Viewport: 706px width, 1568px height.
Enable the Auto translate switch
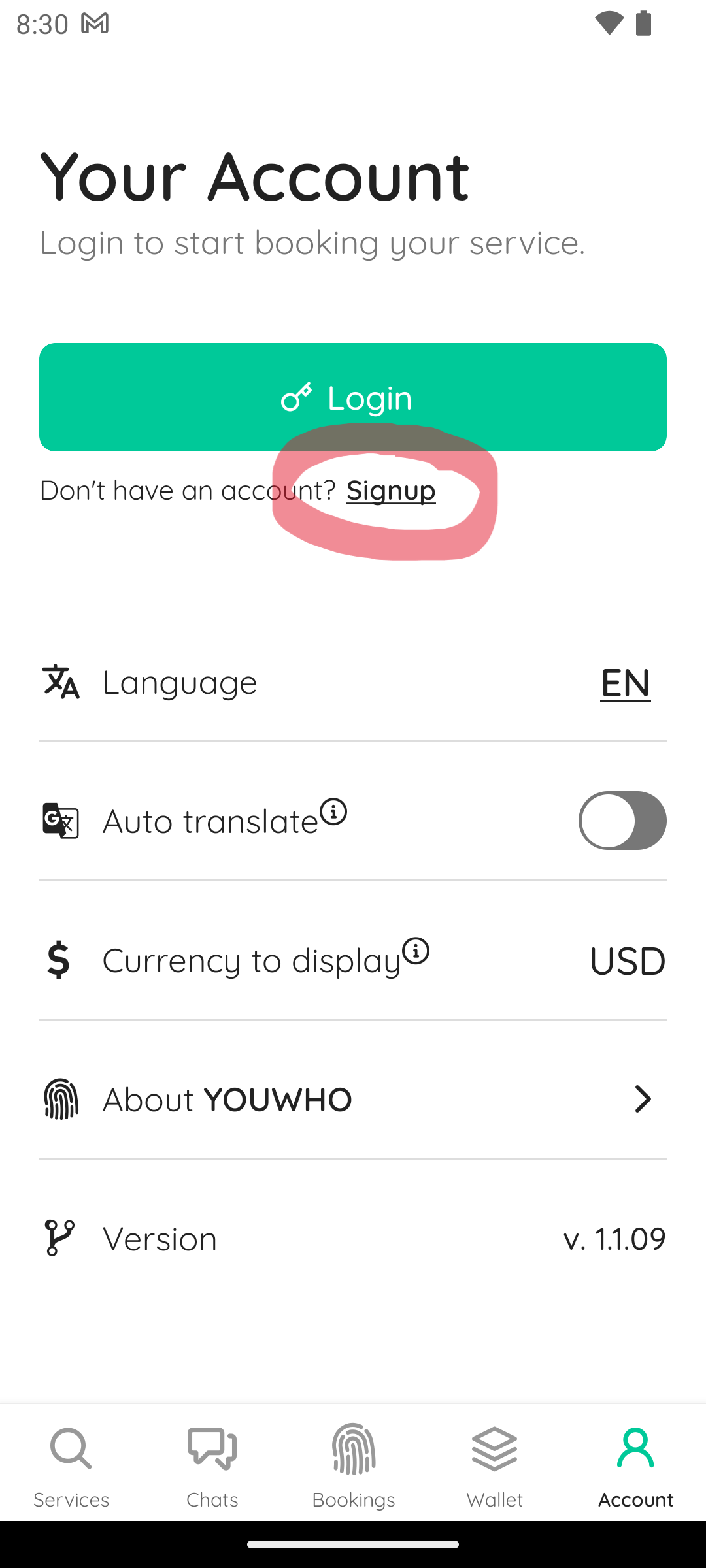(622, 821)
